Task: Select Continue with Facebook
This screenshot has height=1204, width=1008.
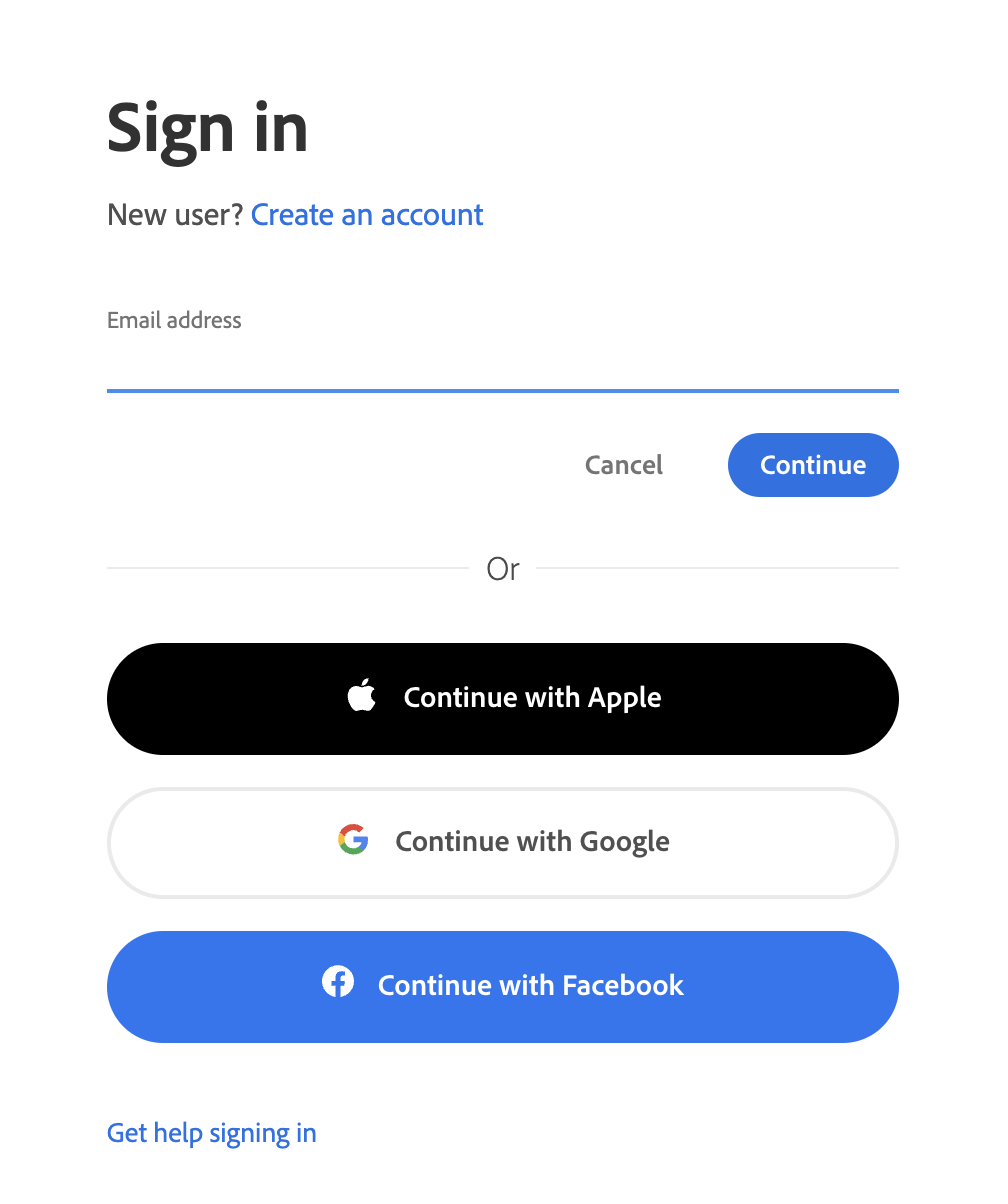Action: [502, 986]
